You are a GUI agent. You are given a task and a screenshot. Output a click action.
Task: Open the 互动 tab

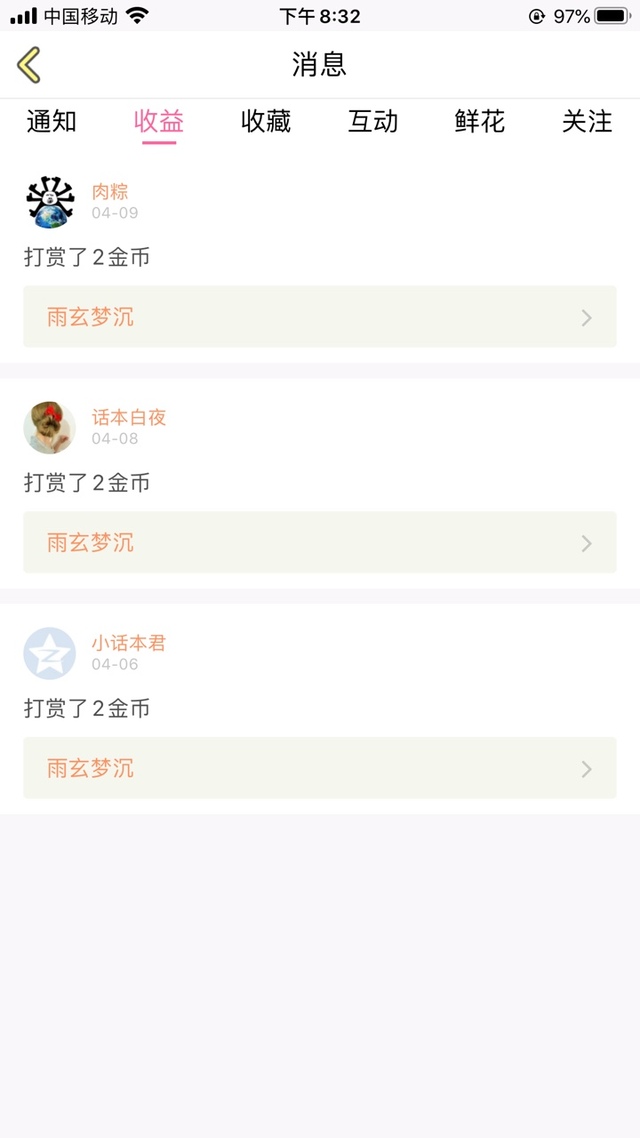[x=373, y=122]
